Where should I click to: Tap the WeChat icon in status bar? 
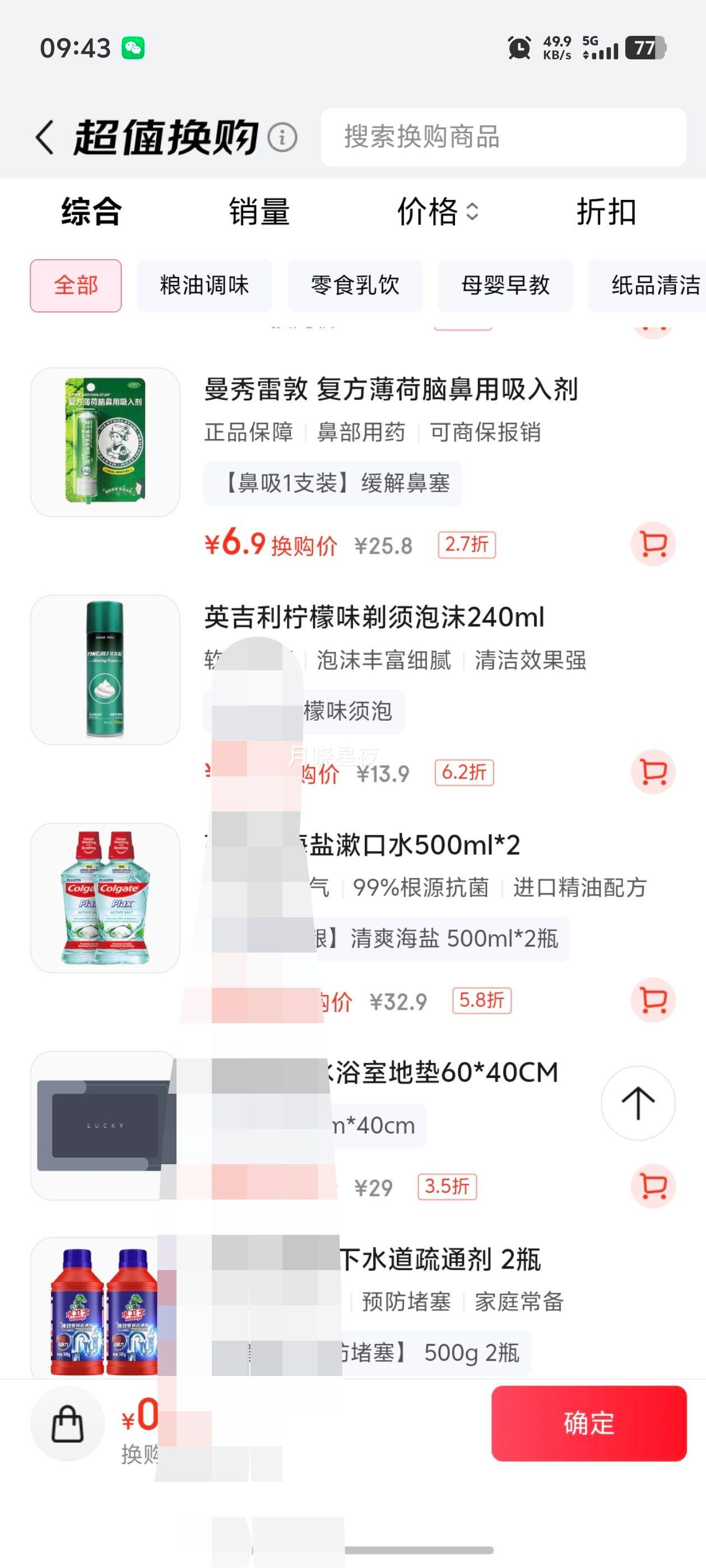133,49
